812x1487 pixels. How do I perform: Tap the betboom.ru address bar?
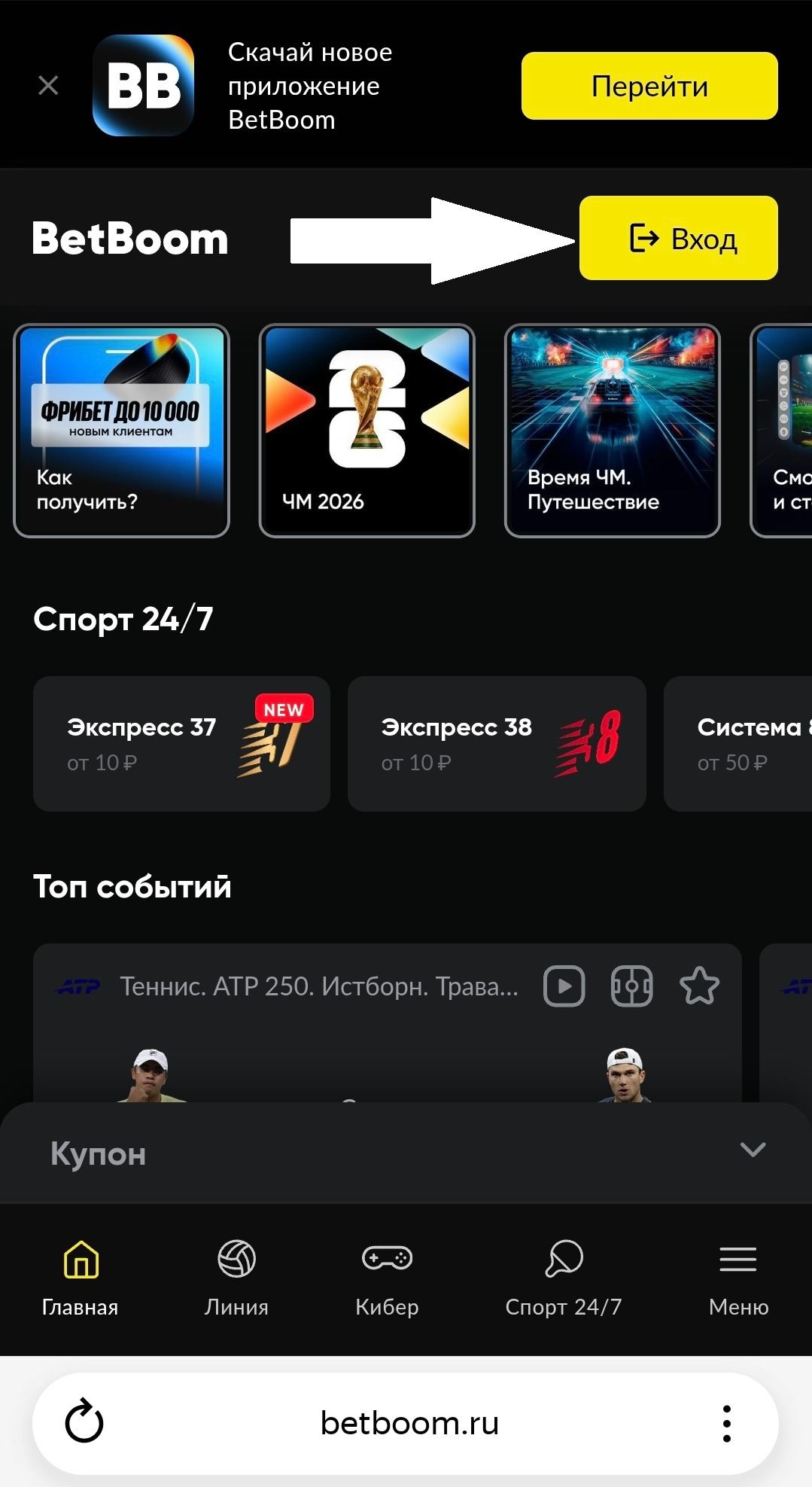click(x=409, y=1423)
